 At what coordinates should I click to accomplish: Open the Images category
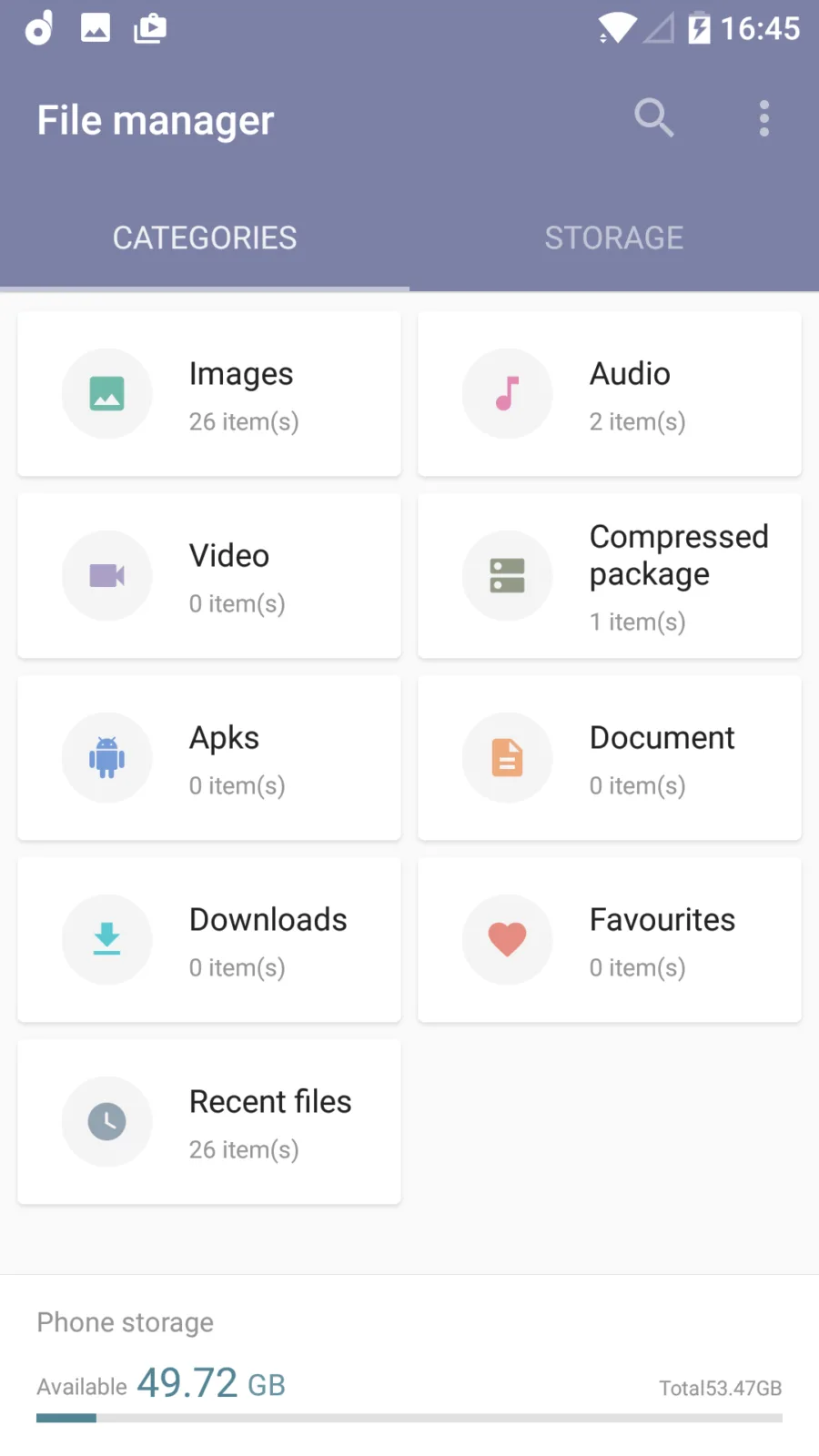[209, 394]
